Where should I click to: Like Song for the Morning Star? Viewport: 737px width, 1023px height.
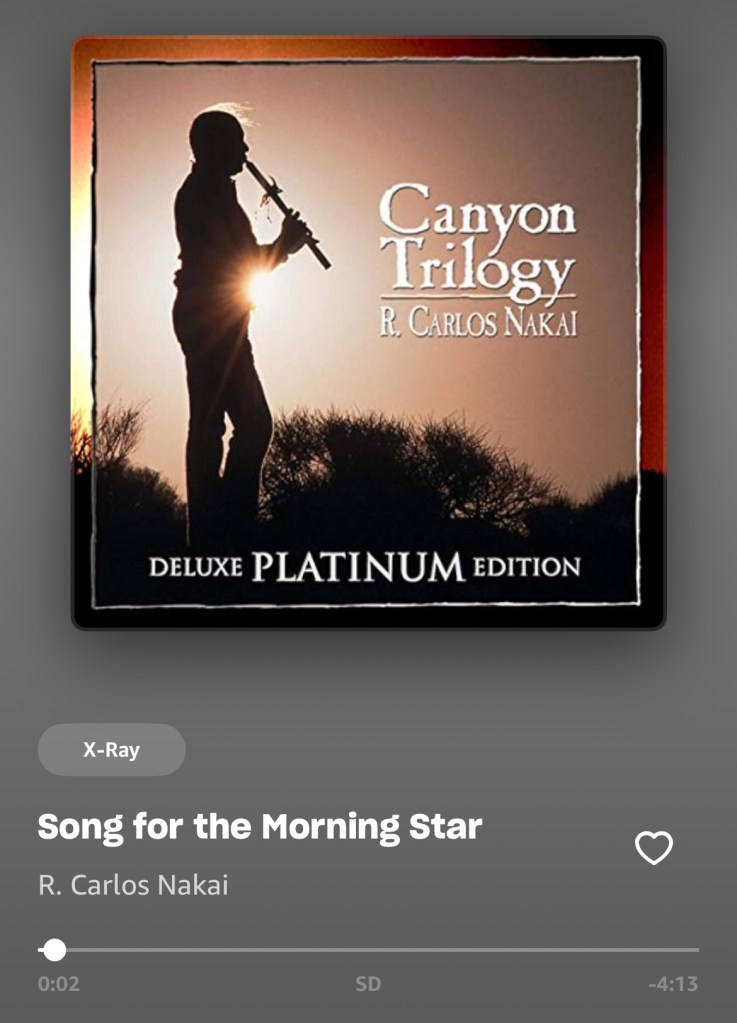pos(654,848)
